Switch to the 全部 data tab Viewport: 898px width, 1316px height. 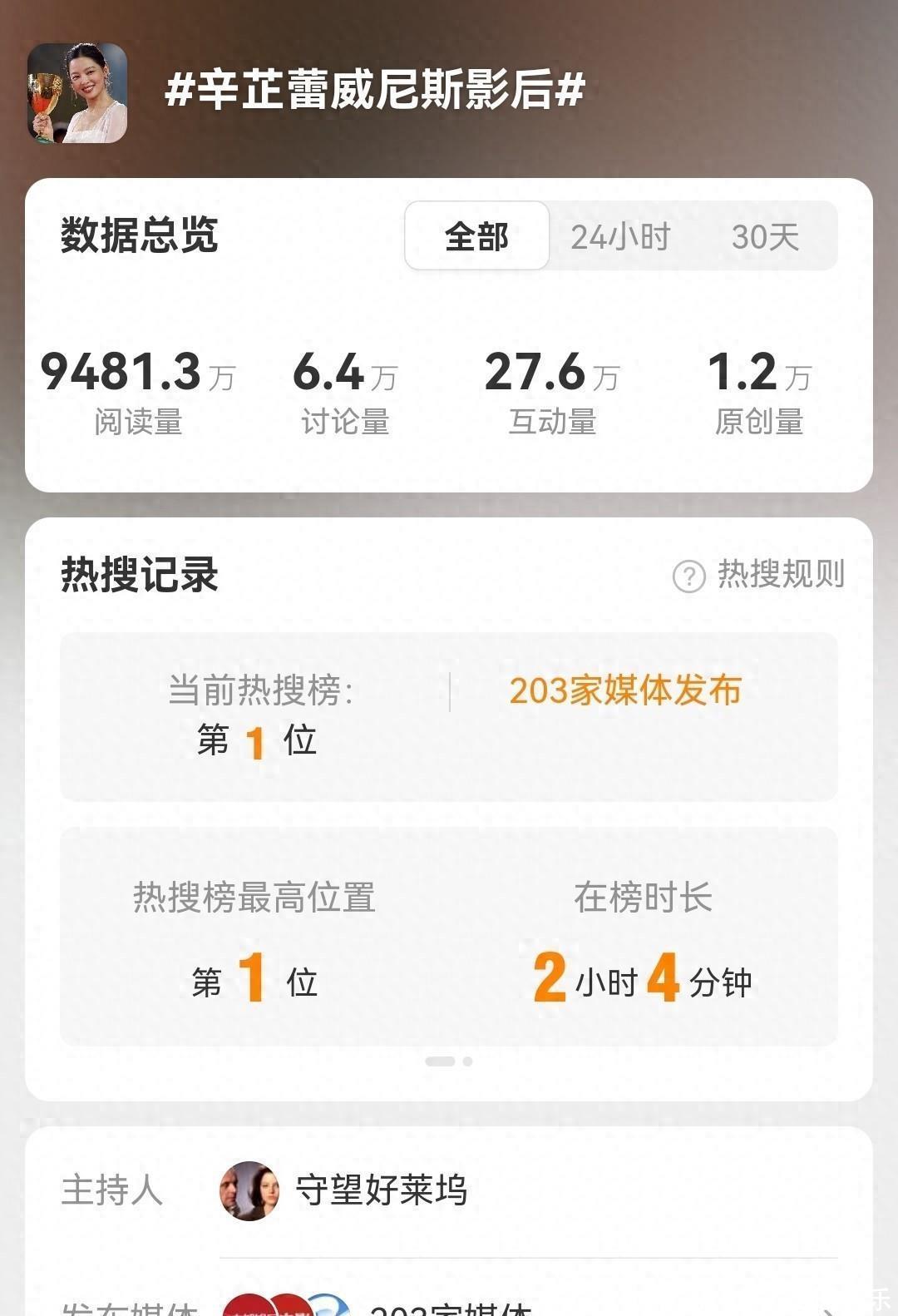pyautogui.click(x=476, y=236)
